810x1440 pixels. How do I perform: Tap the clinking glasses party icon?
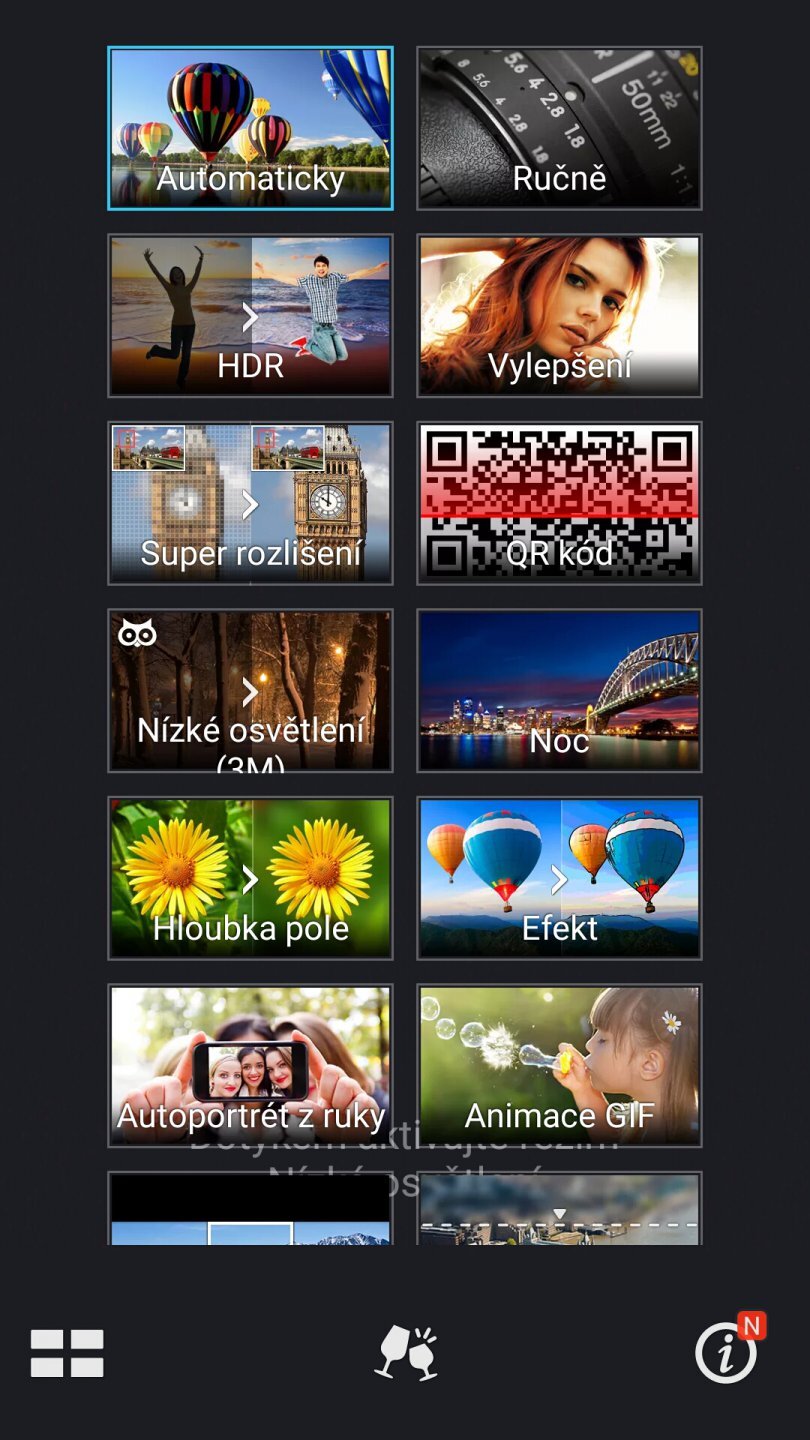[406, 1353]
